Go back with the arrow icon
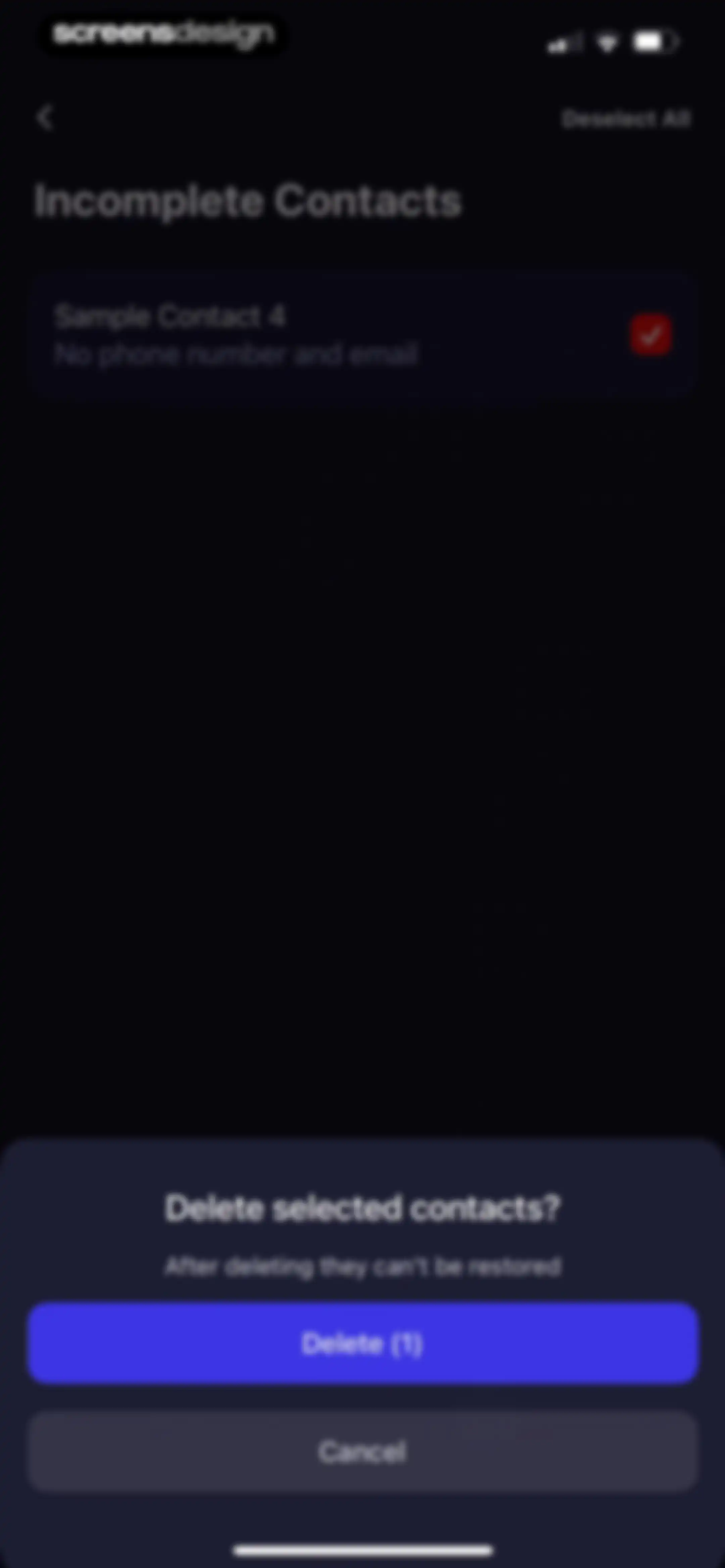725x1568 pixels. click(x=45, y=118)
